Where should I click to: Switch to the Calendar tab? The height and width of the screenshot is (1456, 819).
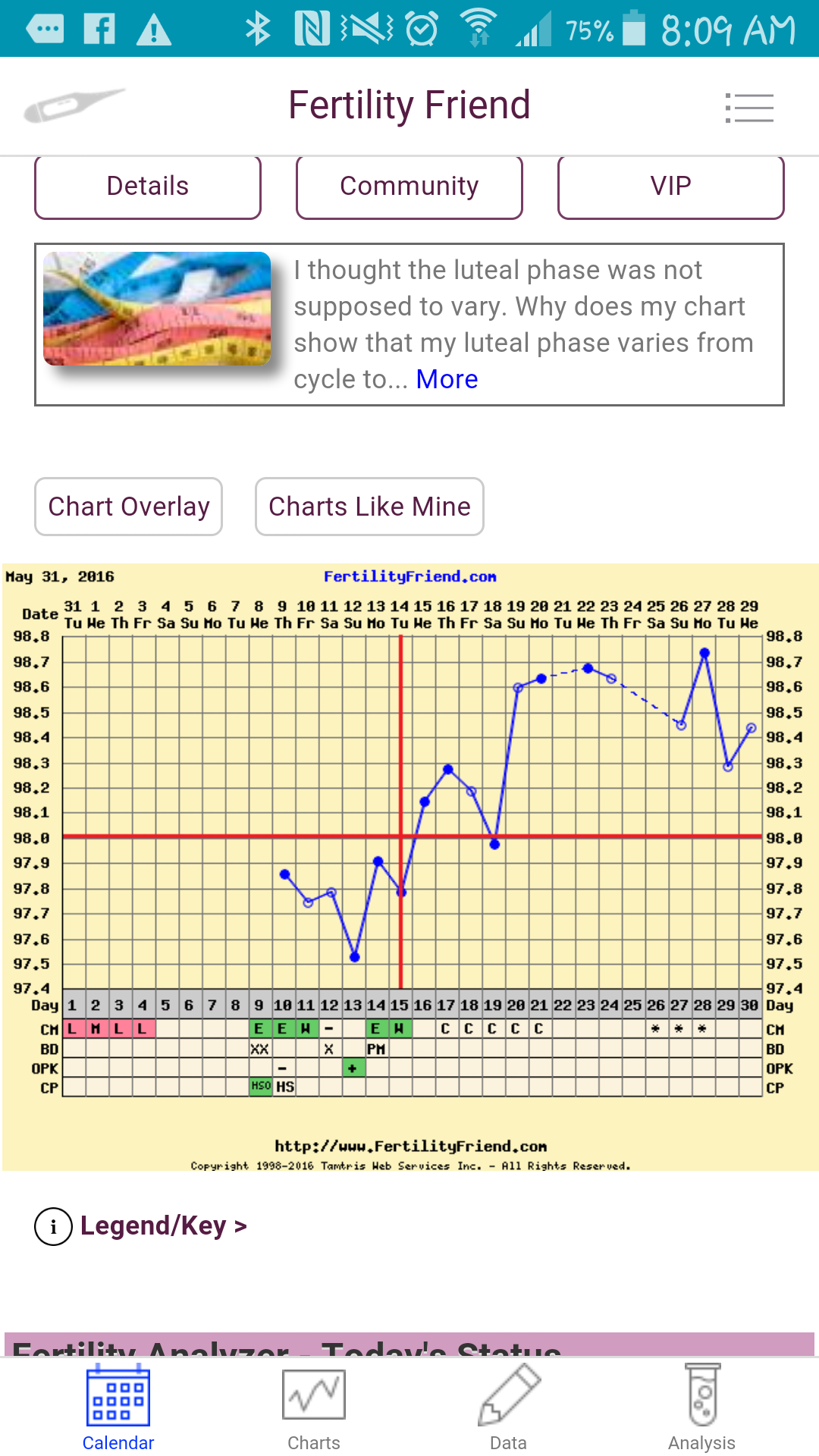(x=118, y=1407)
